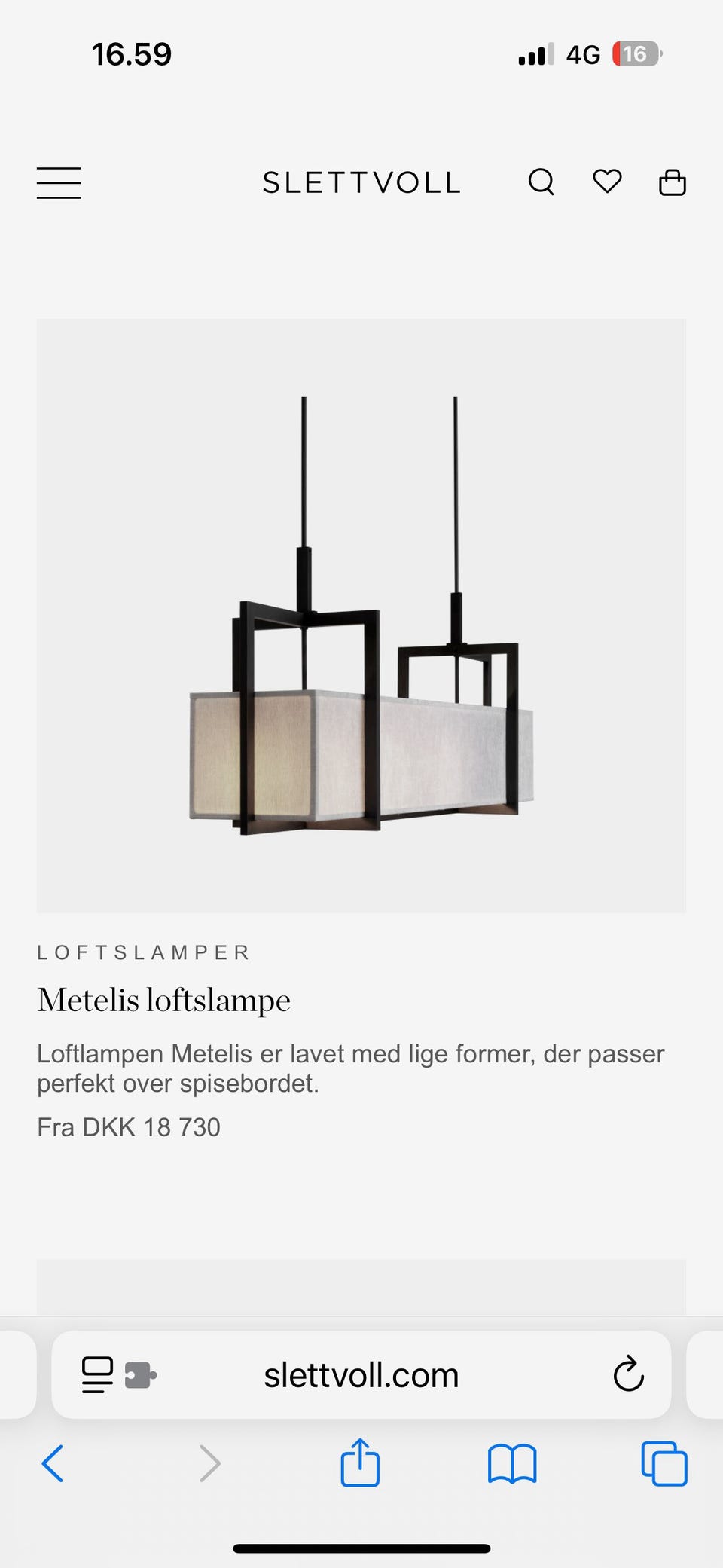Open the hamburger menu
Image resolution: width=723 pixels, height=1568 pixels.
coord(58,182)
